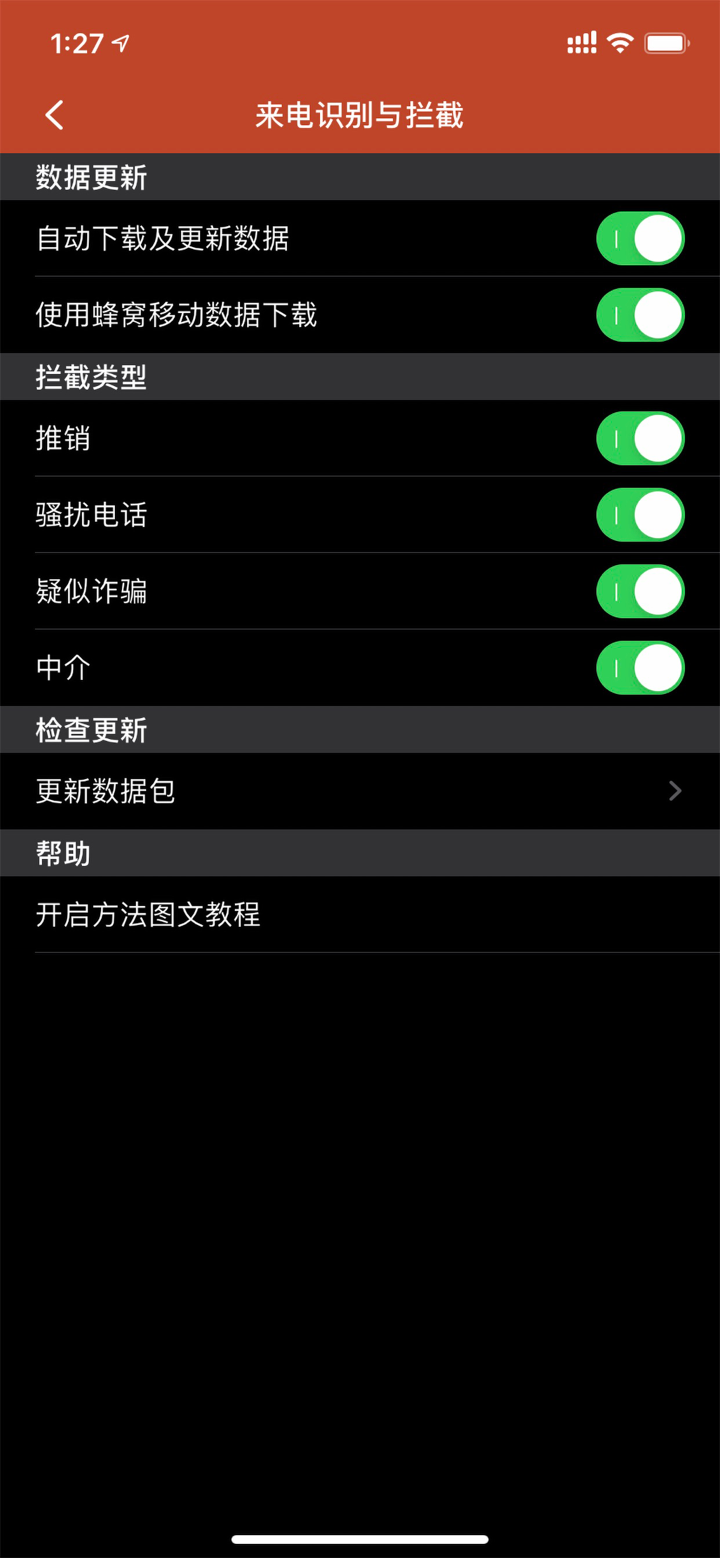Tap the Wi-Fi icon in status bar

pos(620,42)
